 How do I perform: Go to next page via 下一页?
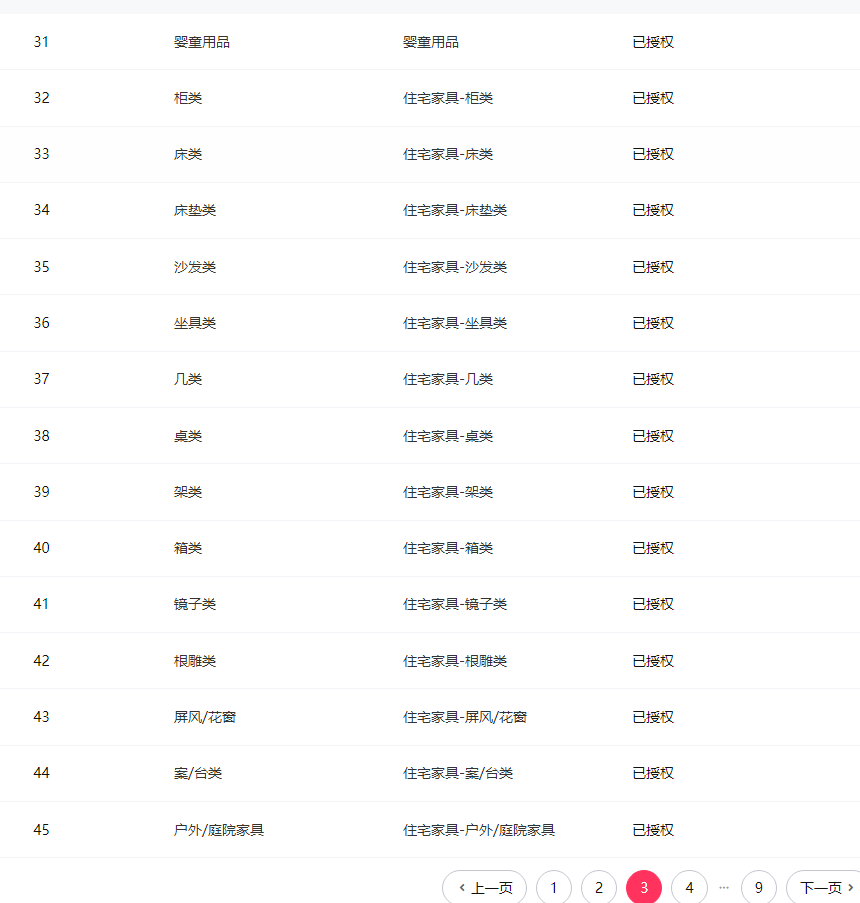pos(824,887)
